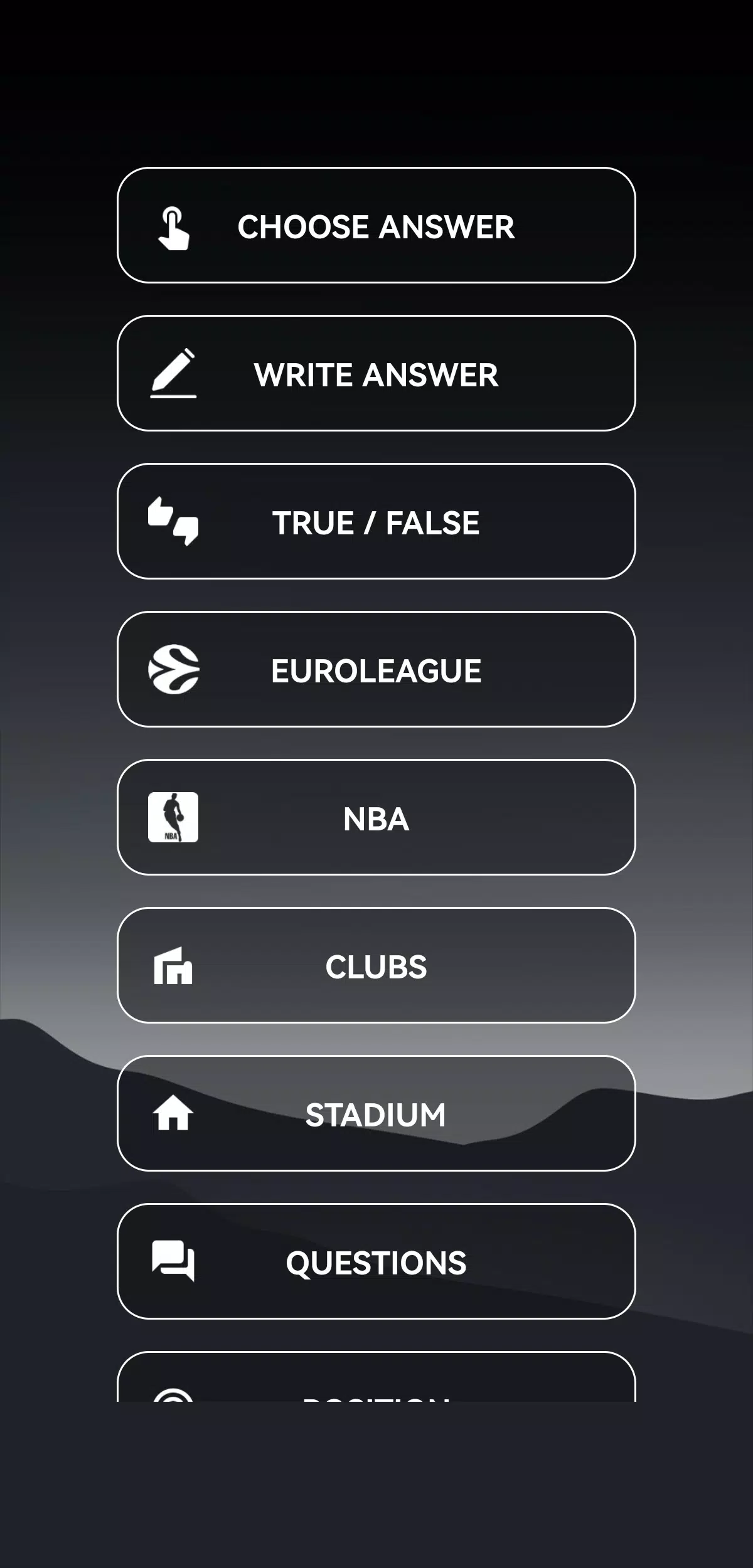Start the Write Answer quiz
The image size is (753, 1568).
point(376,375)
